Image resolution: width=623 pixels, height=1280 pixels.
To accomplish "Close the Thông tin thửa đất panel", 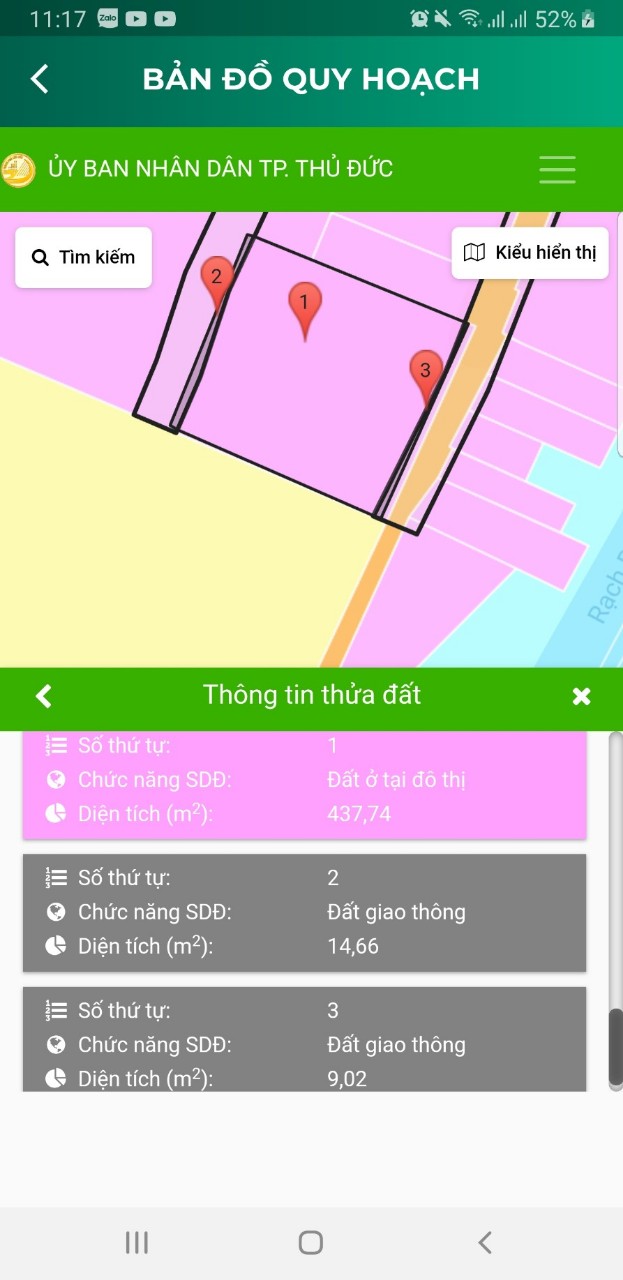I will [x=581, y=696].
